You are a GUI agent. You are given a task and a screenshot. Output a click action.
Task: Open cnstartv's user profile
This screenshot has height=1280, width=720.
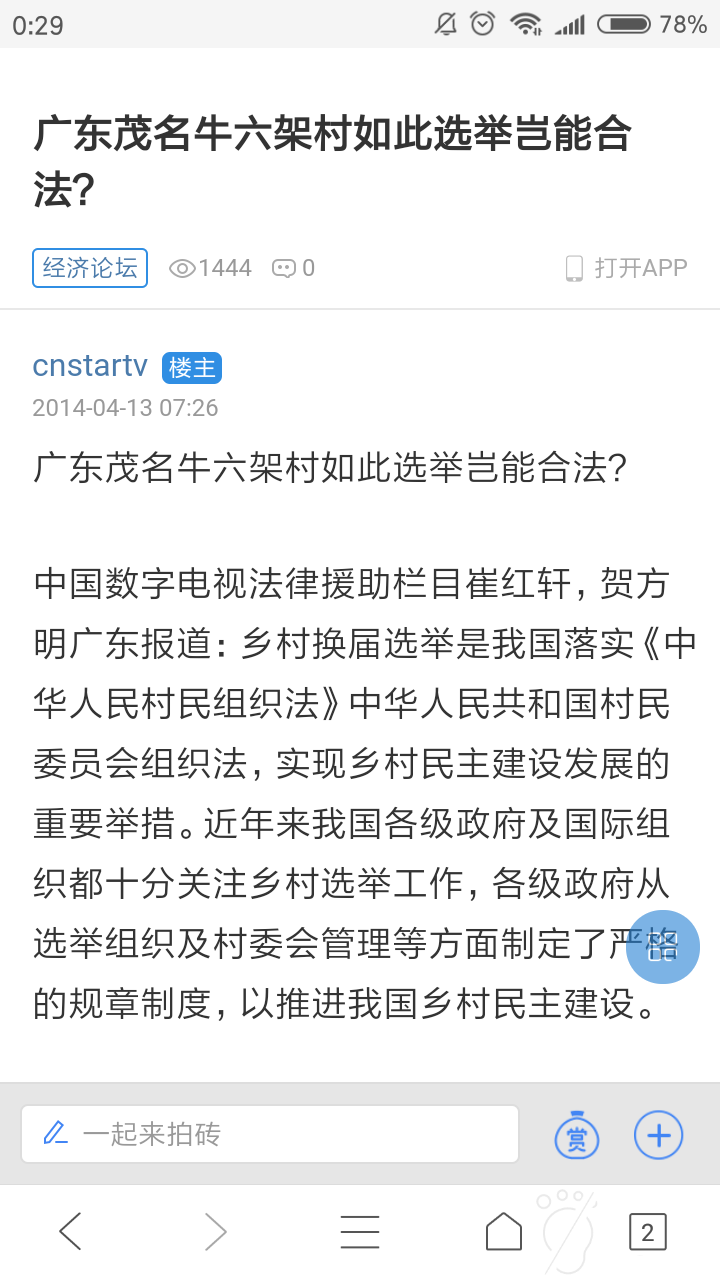coord(90,367)
